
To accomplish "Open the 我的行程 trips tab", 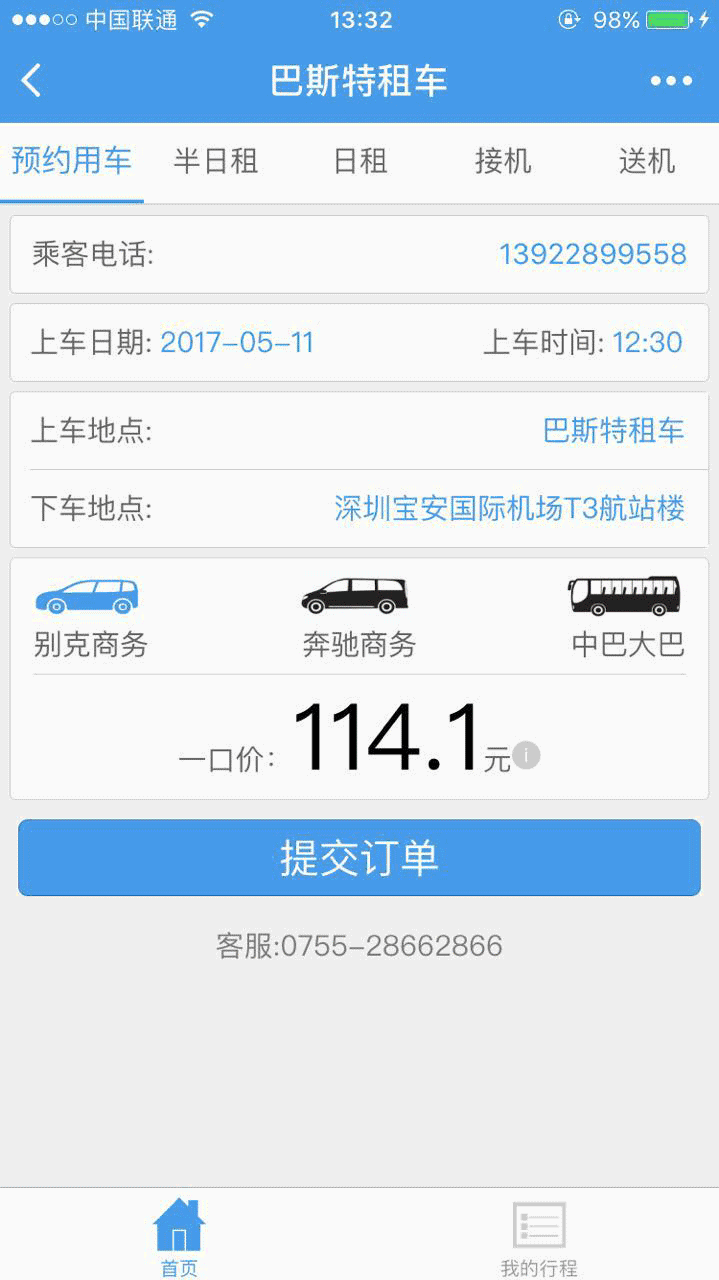I will [x=539, y=1238].
